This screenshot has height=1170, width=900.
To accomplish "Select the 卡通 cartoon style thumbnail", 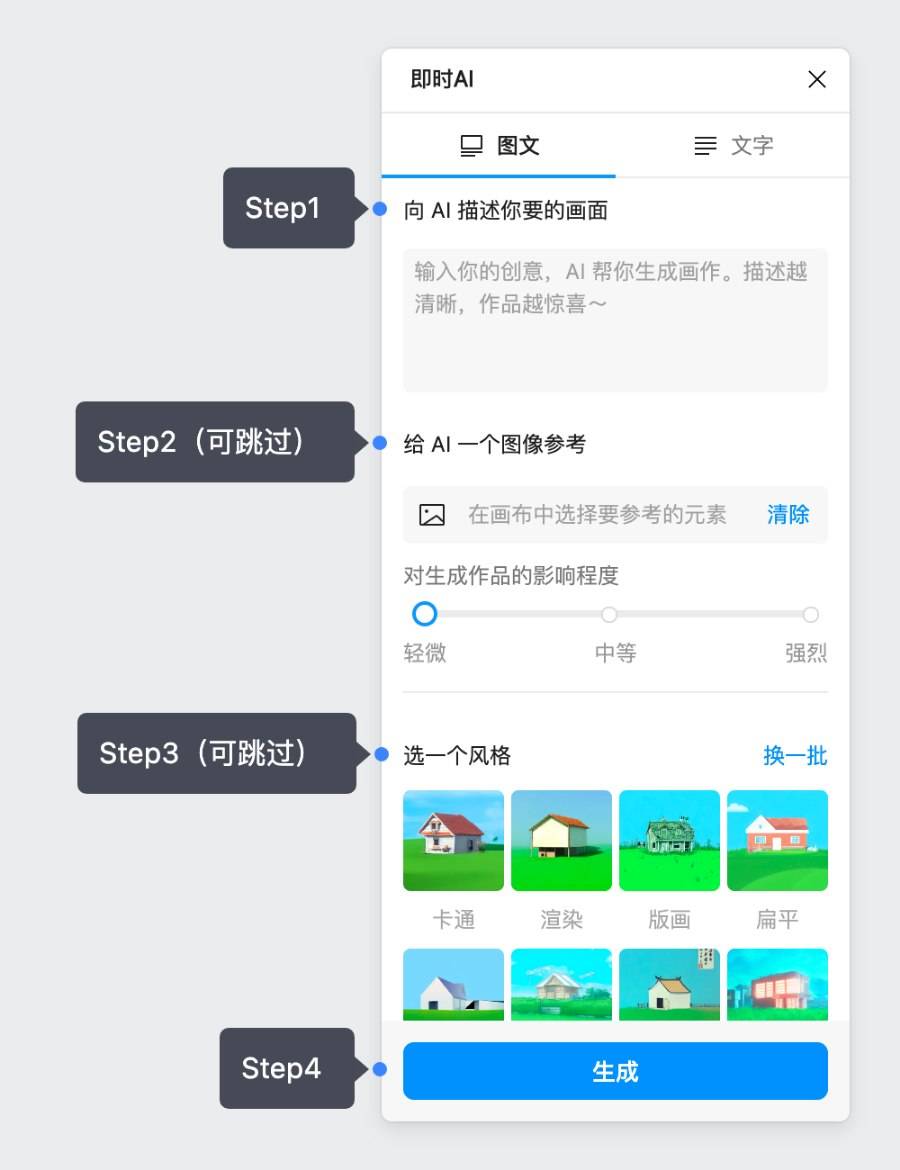I will 453,840.
